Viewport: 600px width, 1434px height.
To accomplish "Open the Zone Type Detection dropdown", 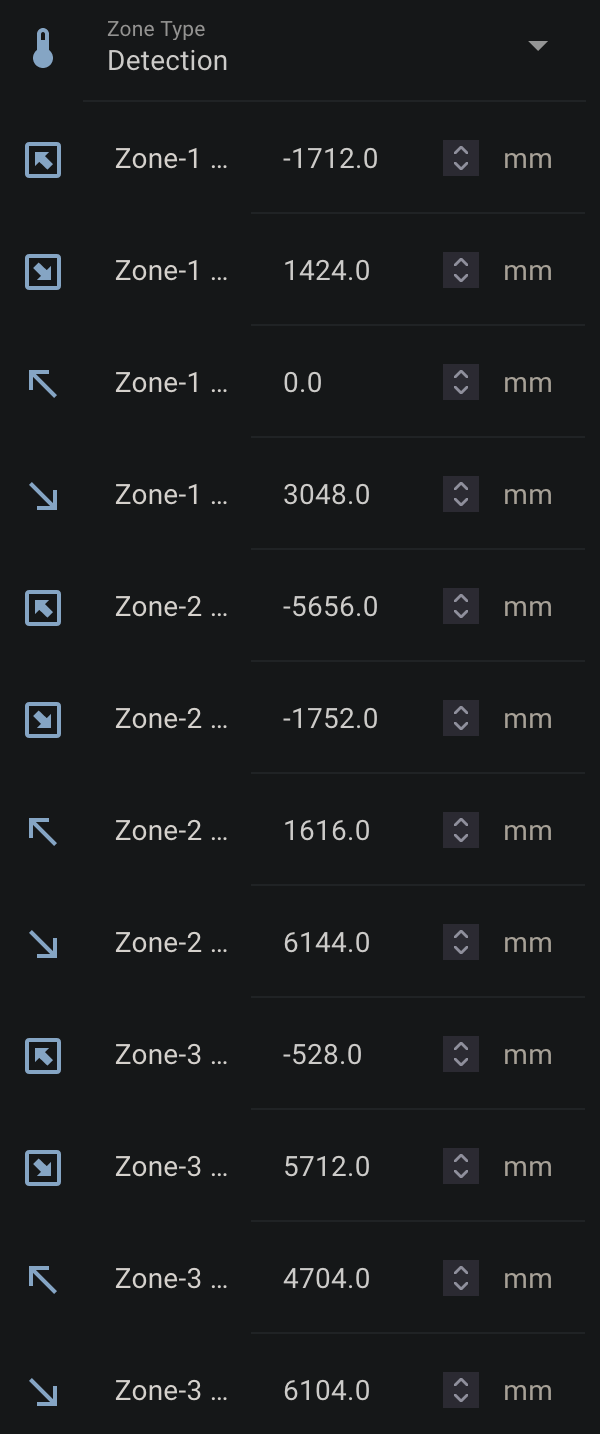I will (x=536, y=46).
